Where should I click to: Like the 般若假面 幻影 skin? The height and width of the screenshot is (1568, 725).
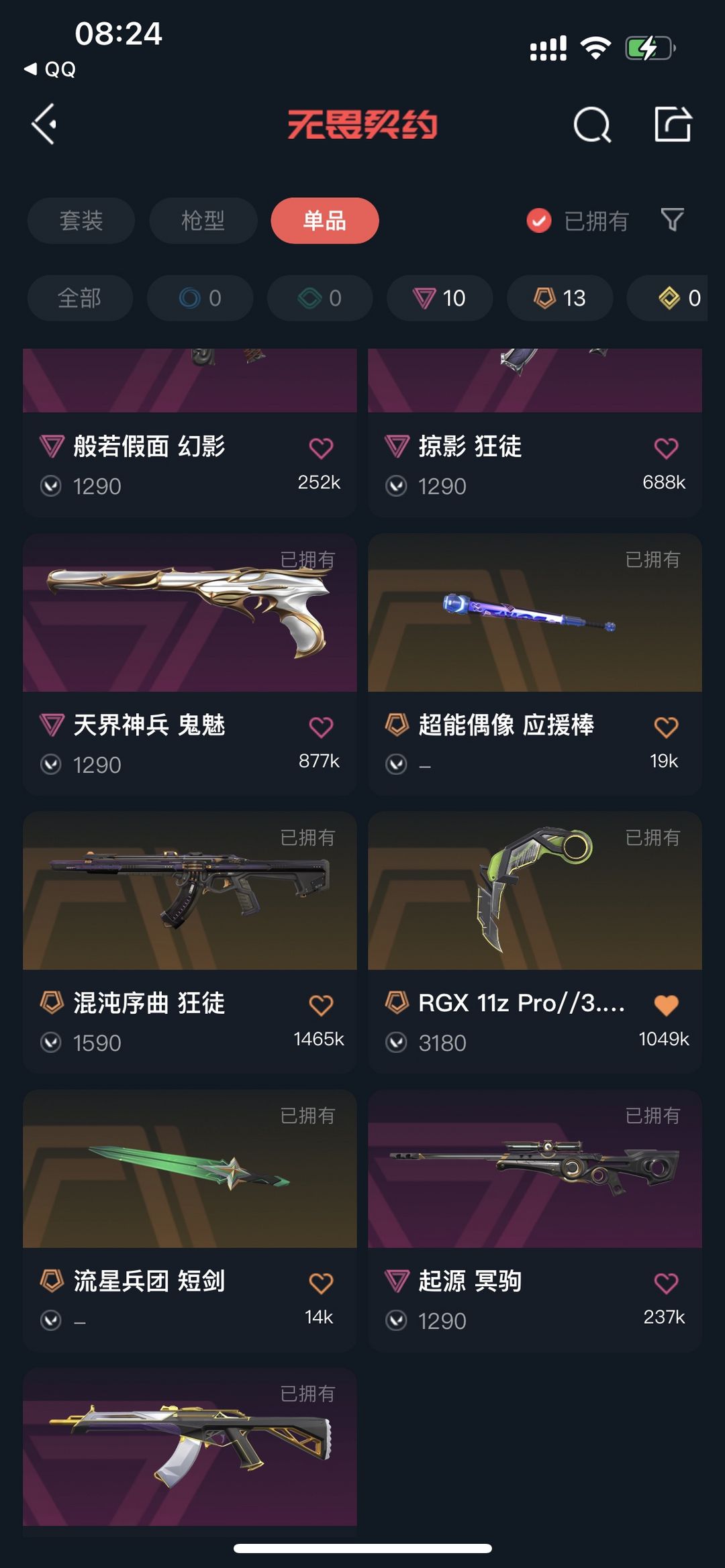tap(321, 448)
